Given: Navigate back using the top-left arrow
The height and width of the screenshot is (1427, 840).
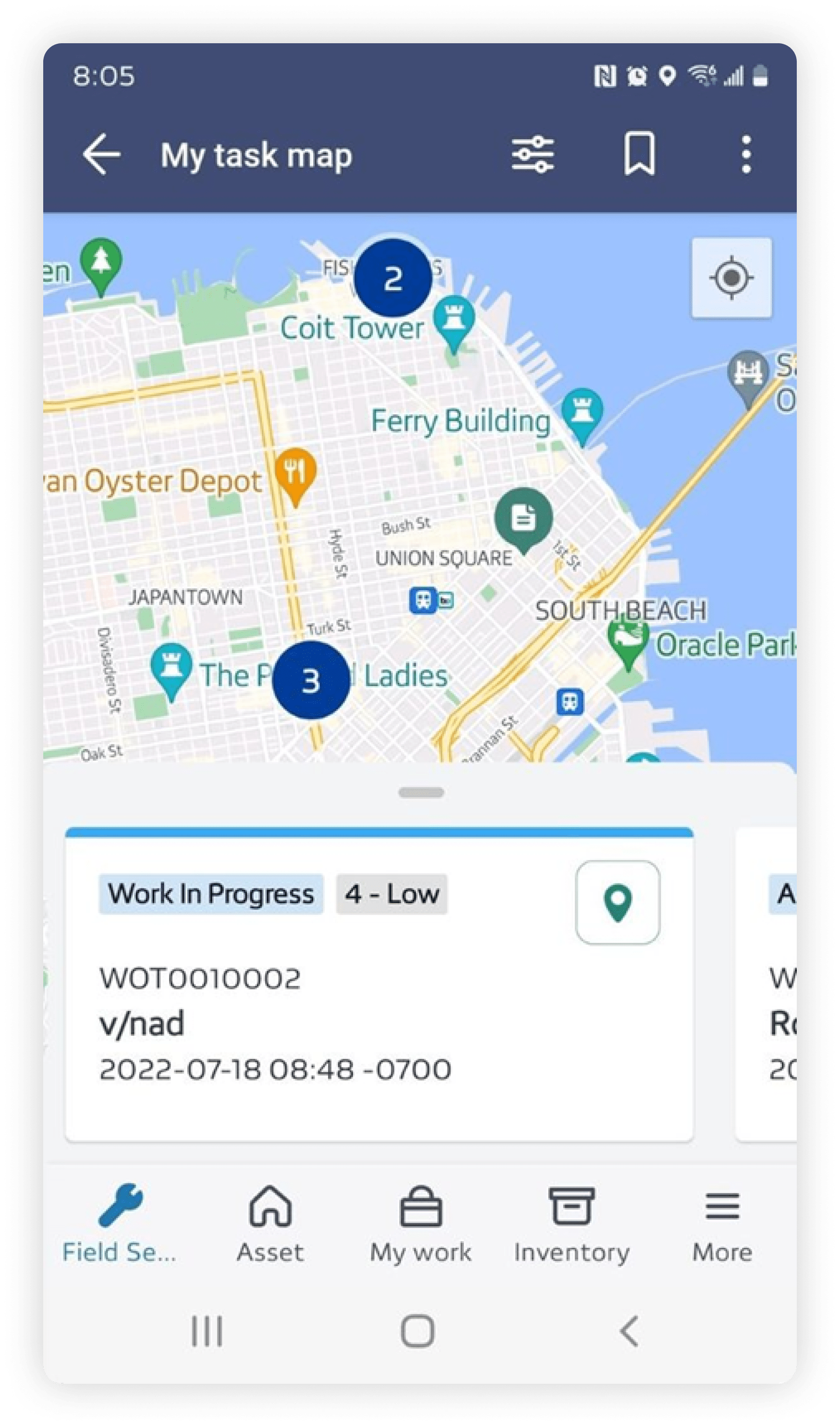Looking at the screenshot, I should click(x=102, y=155).
